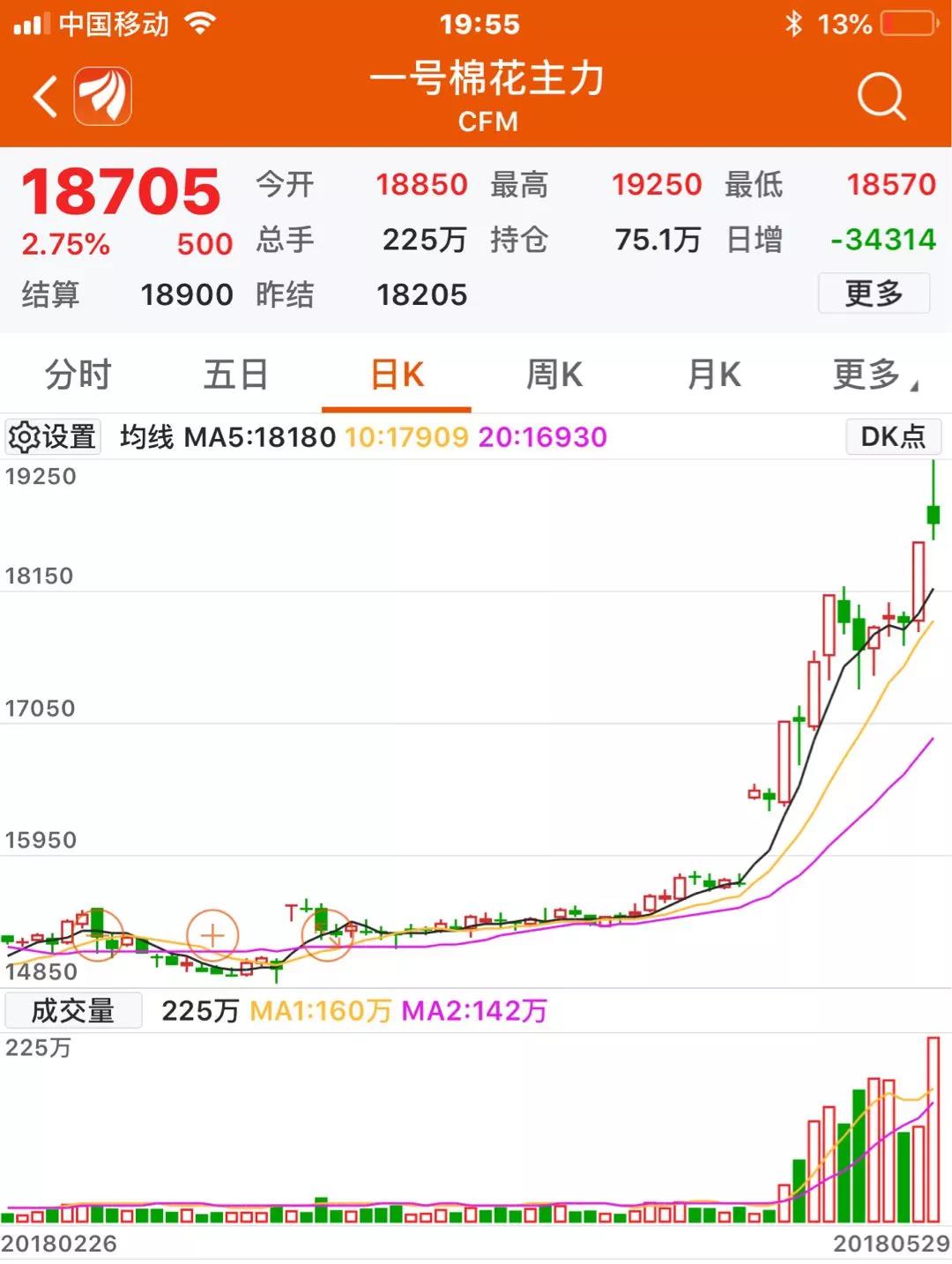Switch to the 周K tab
The width and height of the screenshot is (952, 1264).
[554, 375]
